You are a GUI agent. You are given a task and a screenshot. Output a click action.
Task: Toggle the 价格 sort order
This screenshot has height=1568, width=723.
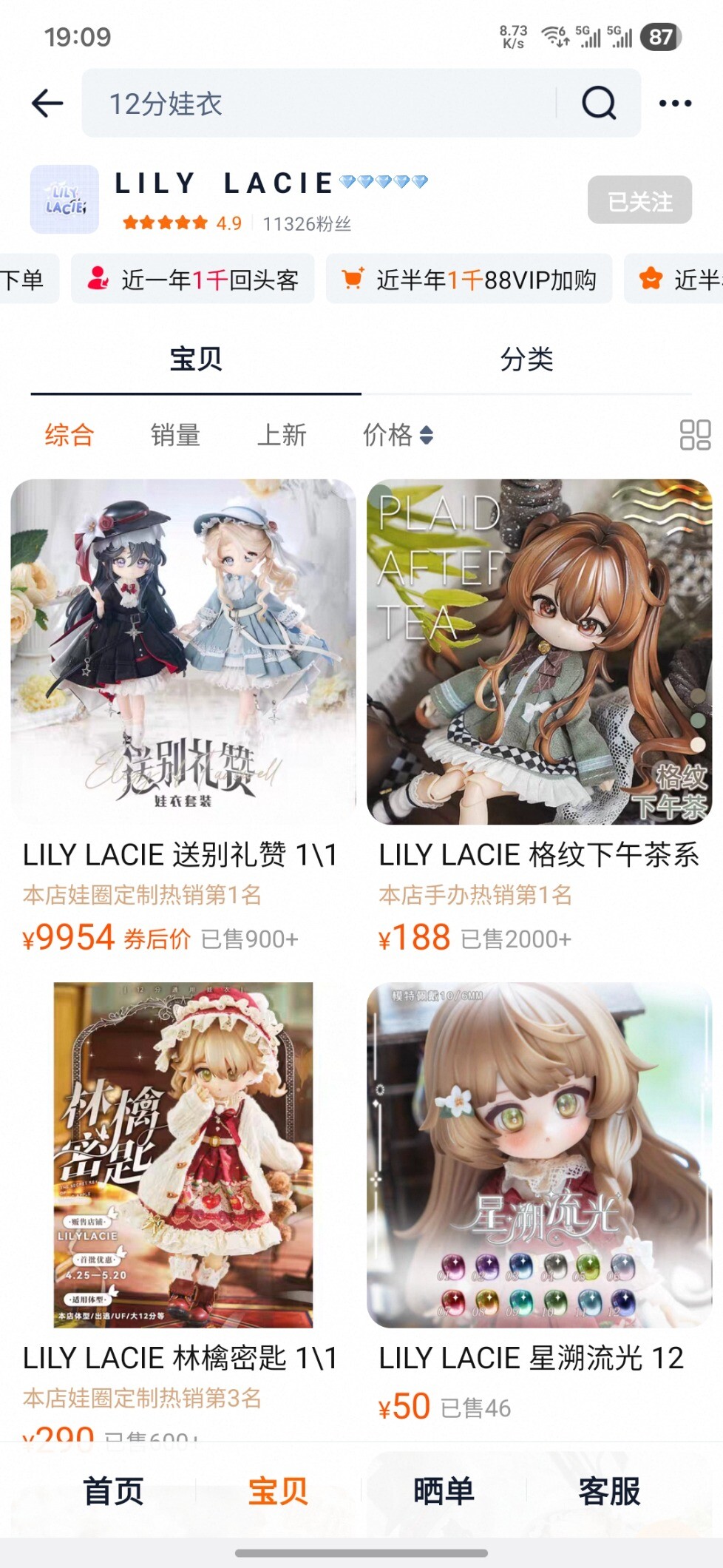click(397, 435)
